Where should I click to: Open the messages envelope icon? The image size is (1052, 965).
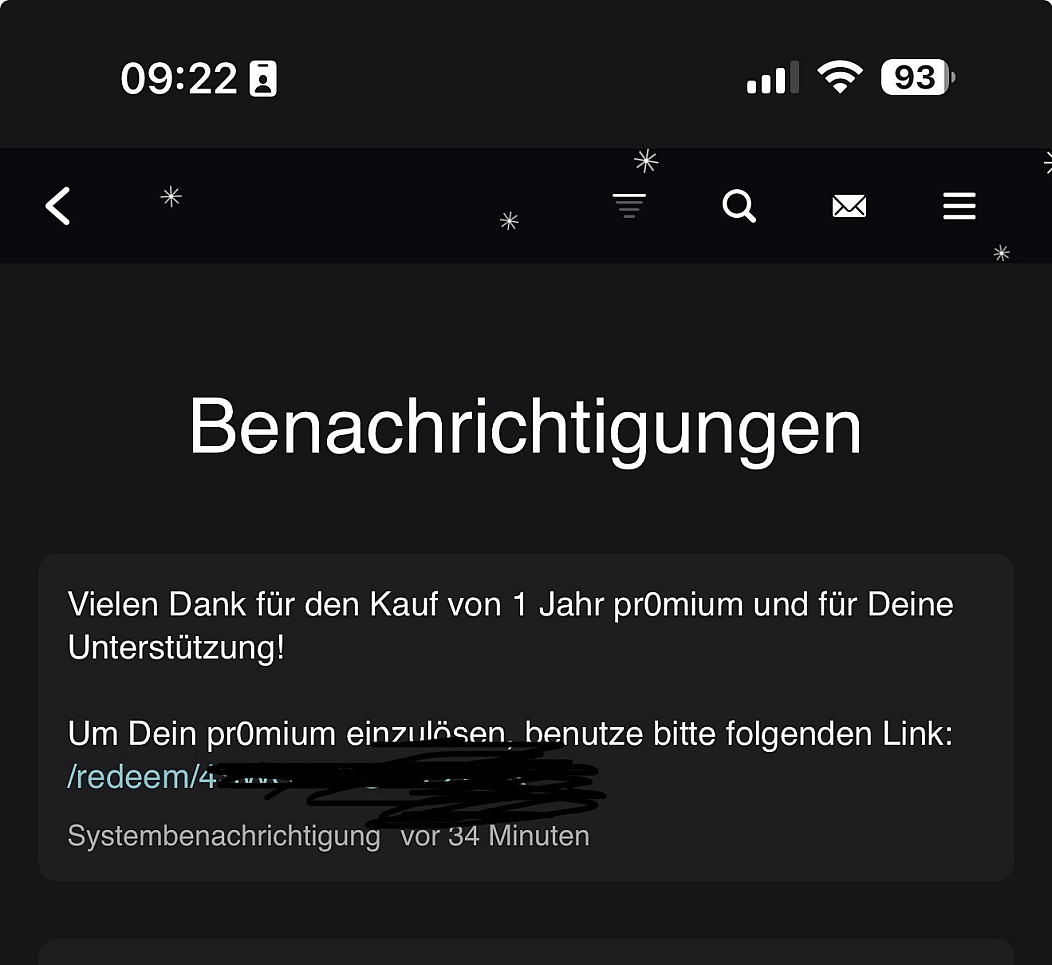coord(849,206)
